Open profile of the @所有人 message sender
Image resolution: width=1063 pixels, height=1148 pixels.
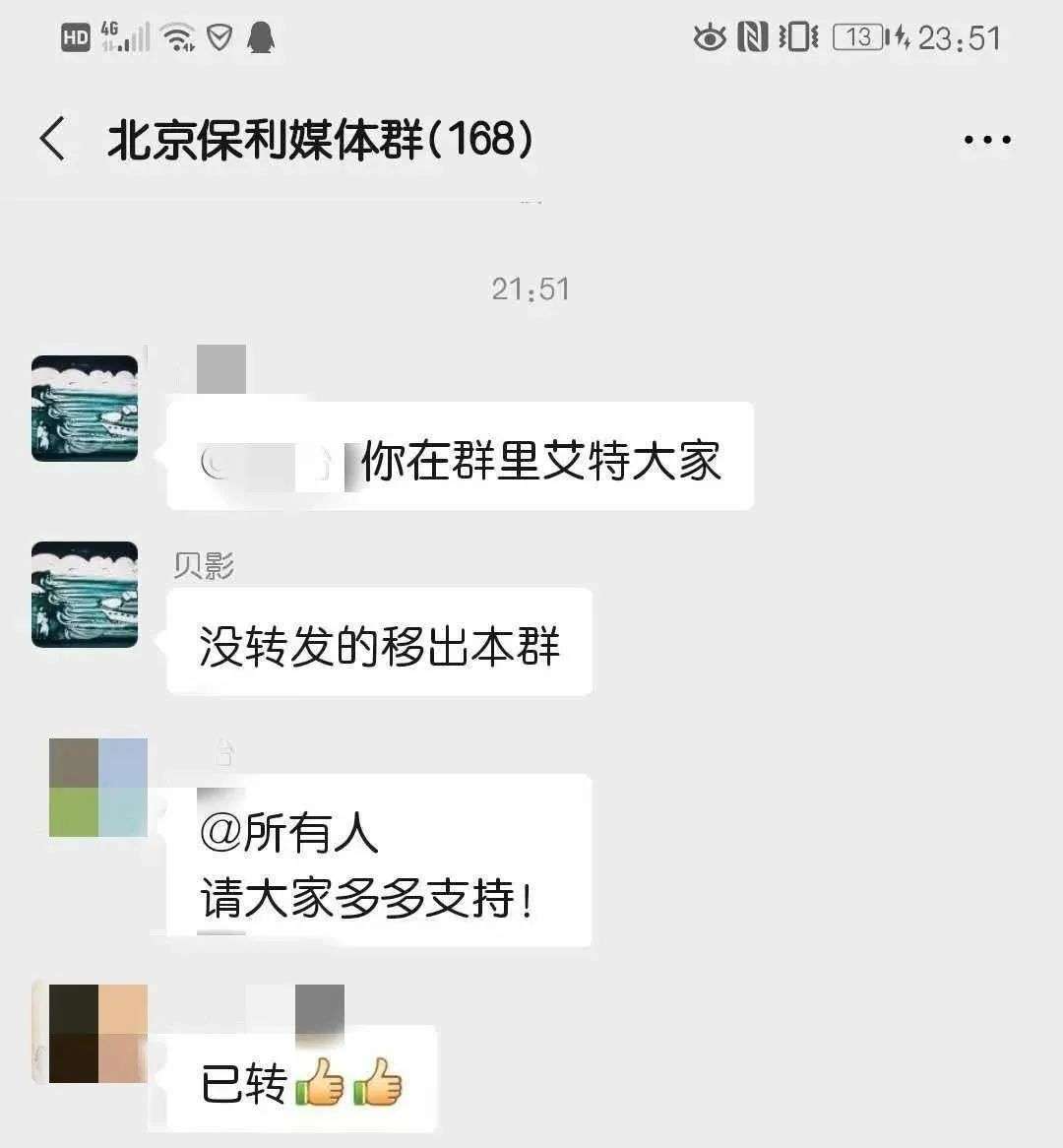[97, 787]
